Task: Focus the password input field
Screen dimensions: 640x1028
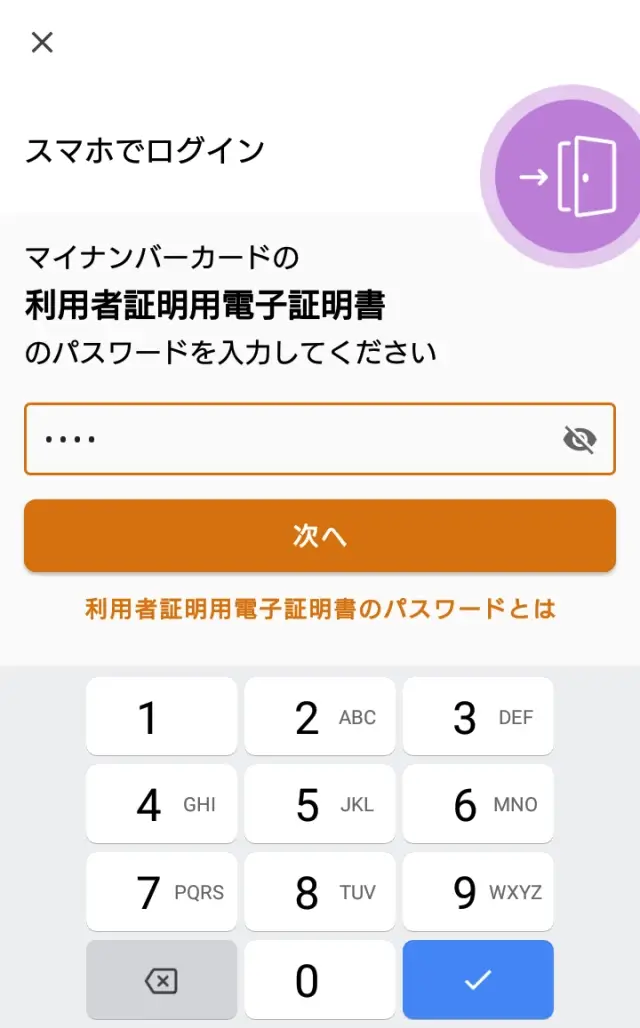Action: (x=290, y=439)
